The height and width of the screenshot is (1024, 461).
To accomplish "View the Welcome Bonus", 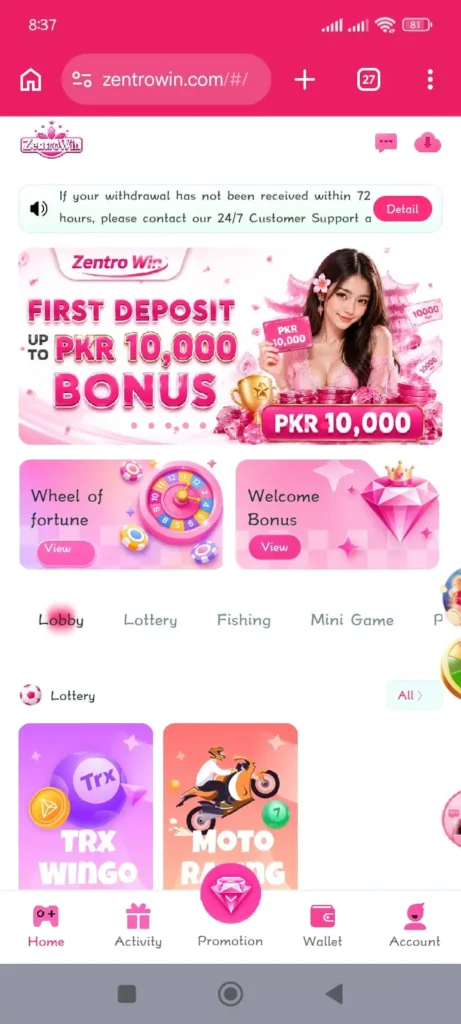I will [x=274, y=547].
